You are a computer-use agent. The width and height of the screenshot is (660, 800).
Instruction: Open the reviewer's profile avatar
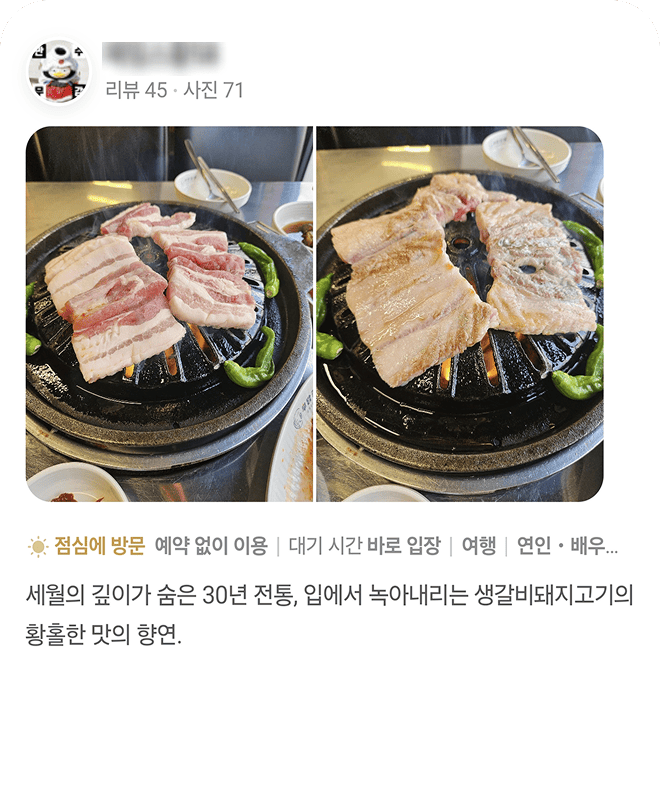(58, 73)
